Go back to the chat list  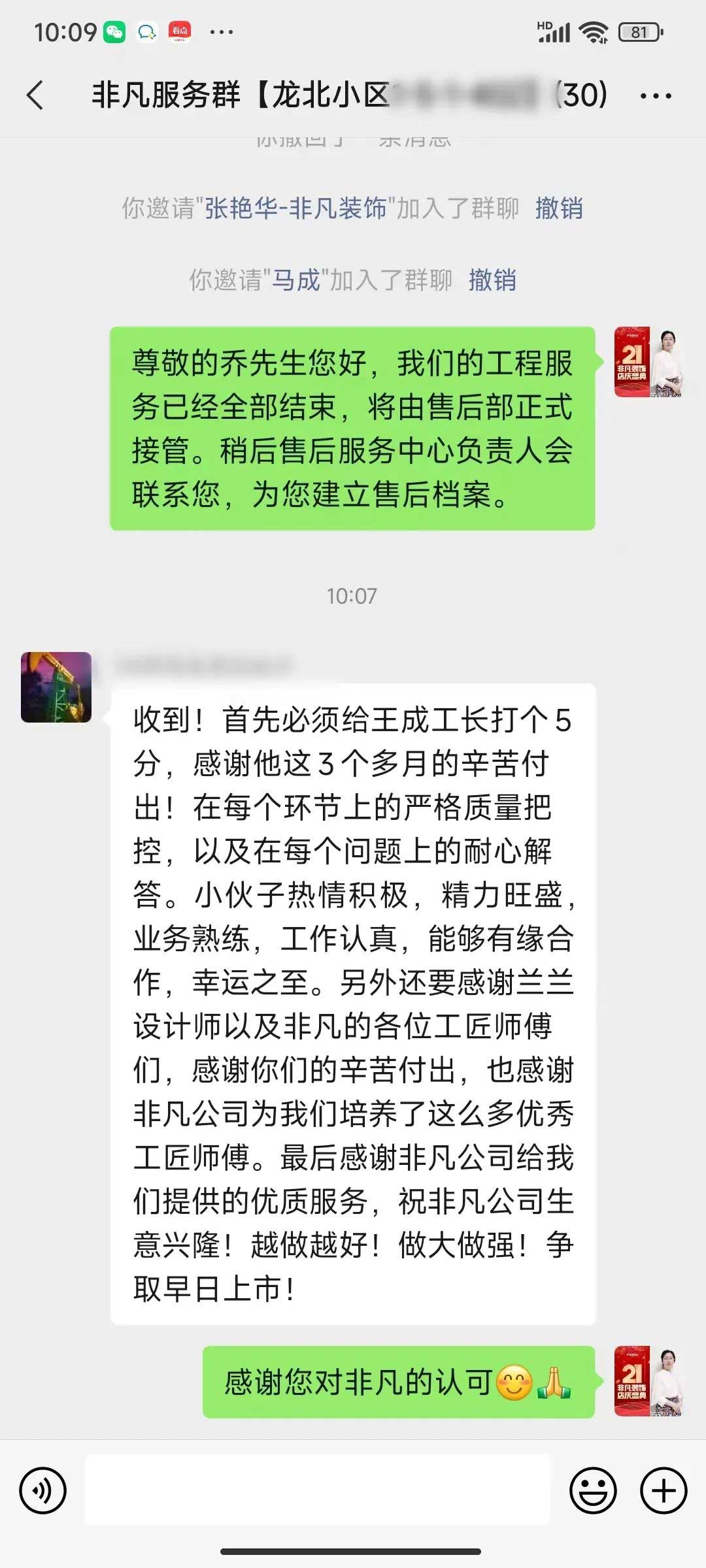tap(36, 95)
